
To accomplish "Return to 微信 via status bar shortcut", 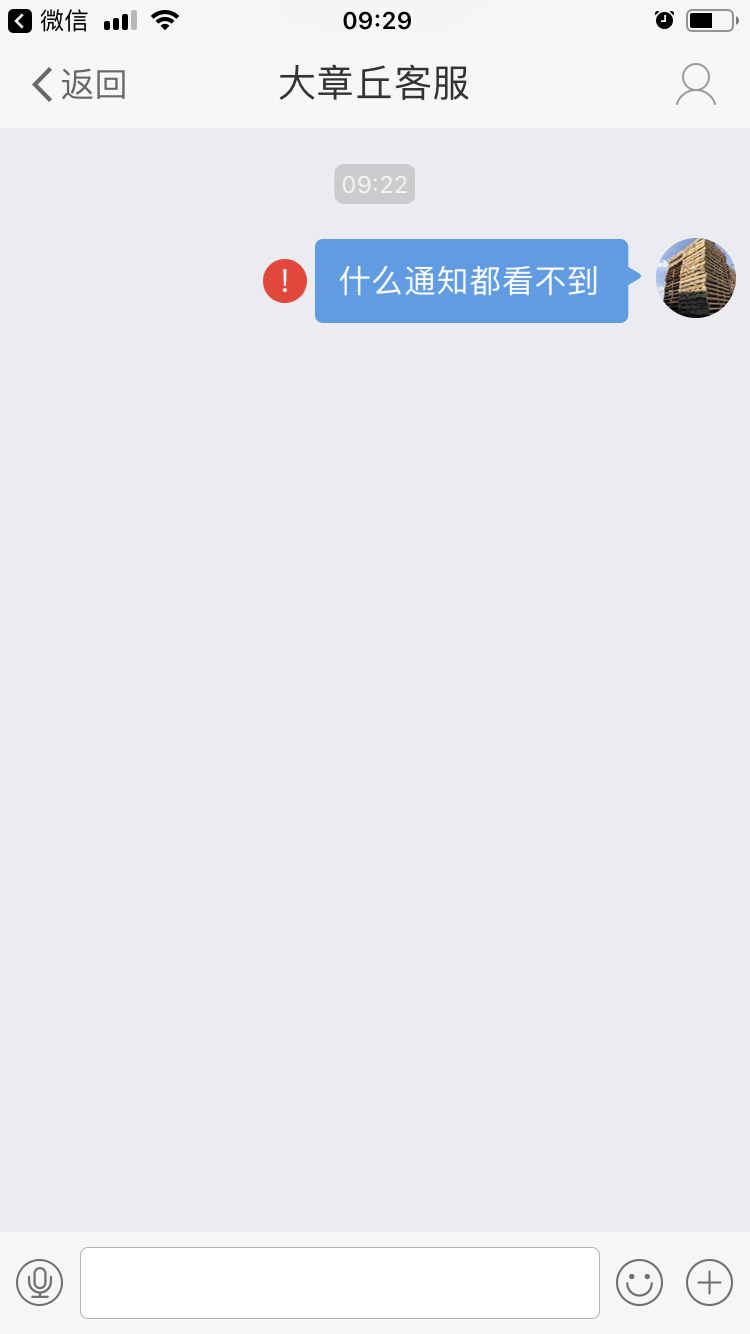I will tap(48, 20).
